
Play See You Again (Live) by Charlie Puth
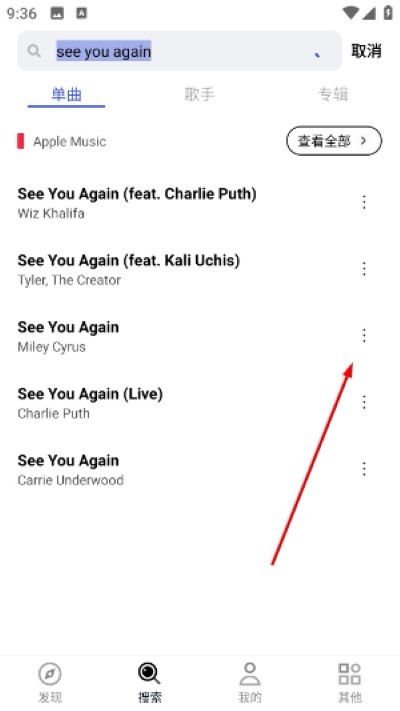[181, 403]
